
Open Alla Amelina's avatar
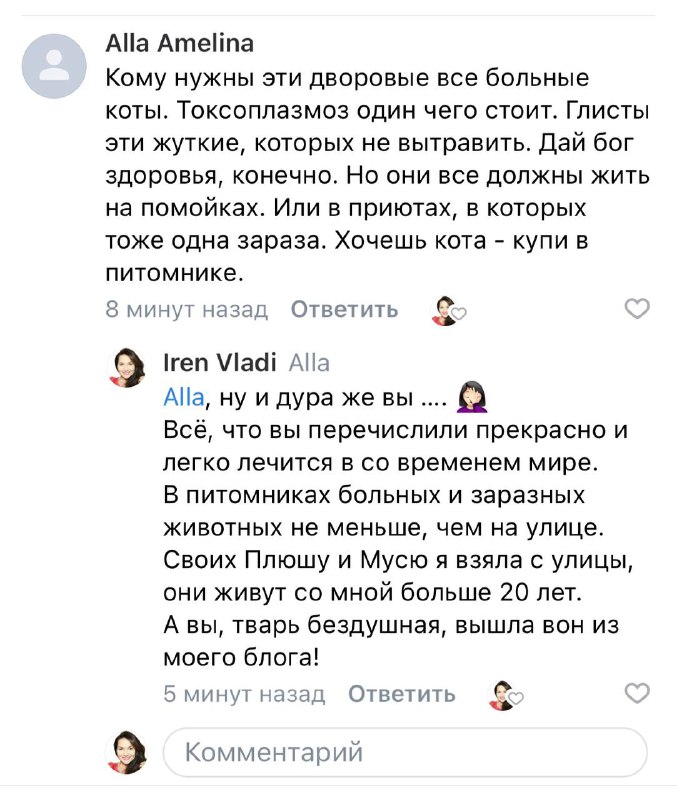55,67
